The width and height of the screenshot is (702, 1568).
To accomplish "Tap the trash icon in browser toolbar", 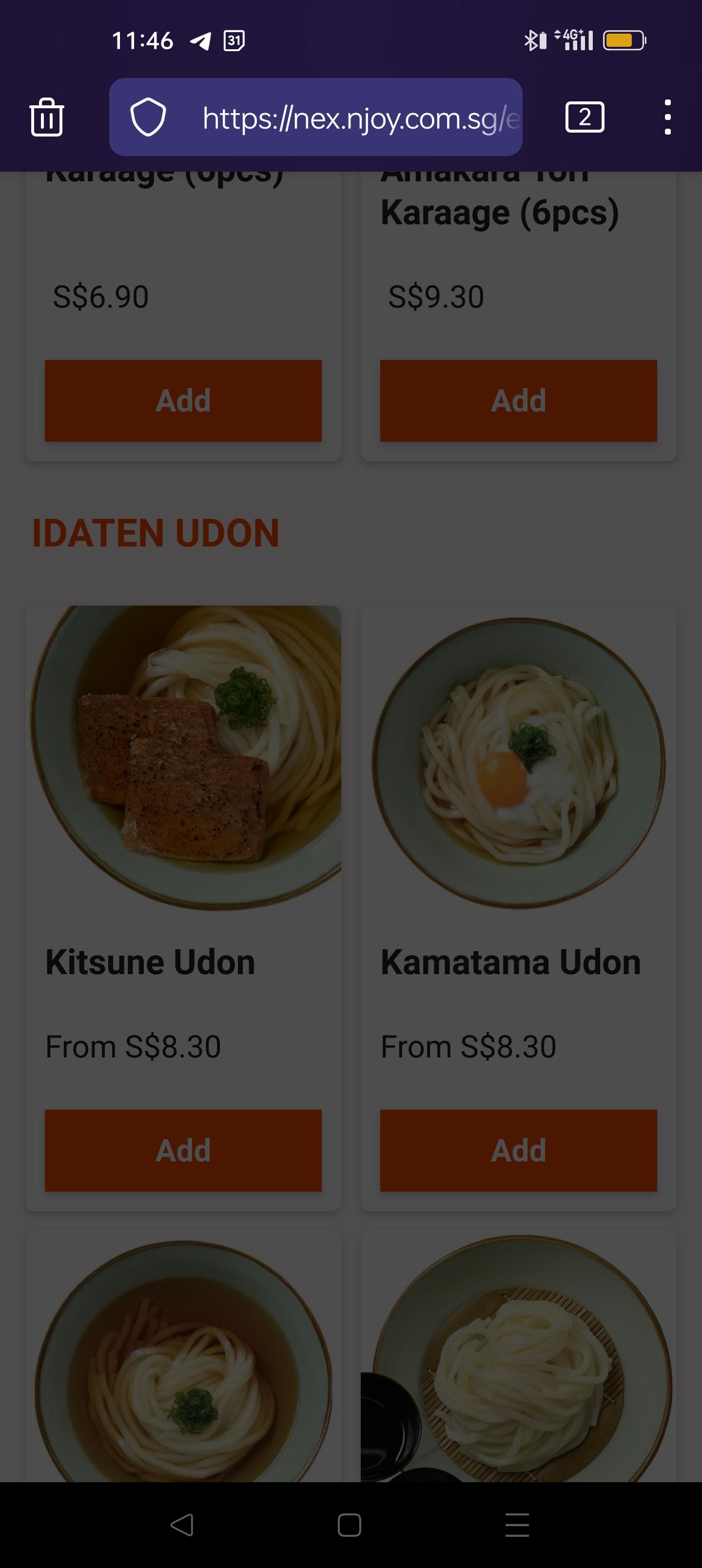I will (x=46, y=117).
